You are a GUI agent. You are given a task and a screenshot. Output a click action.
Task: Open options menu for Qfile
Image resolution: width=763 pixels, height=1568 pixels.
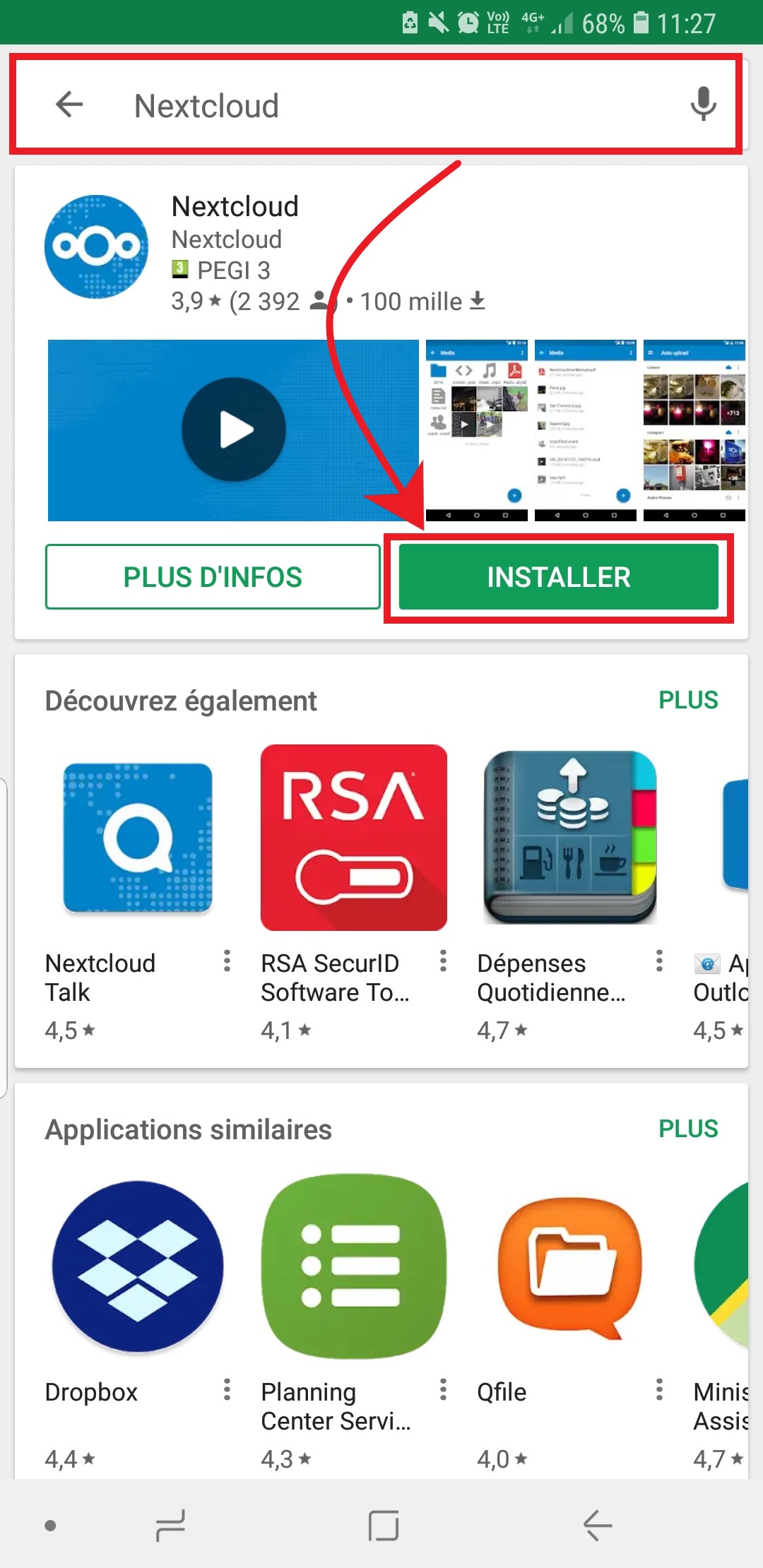(x=659, y=1389)
